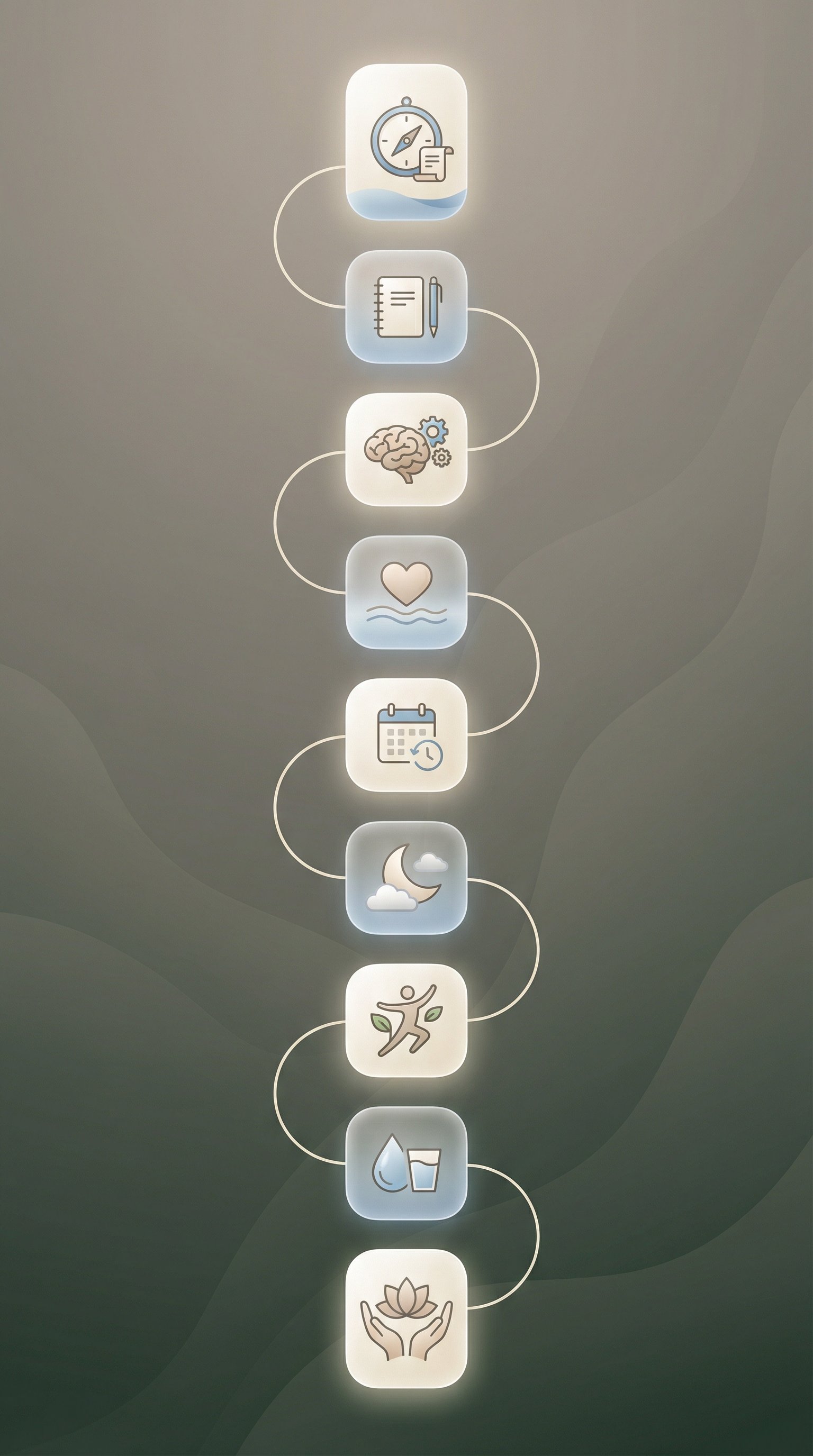Tap the calendar with clock tile
Image resolution: width=813 pixels, height=1456 pixels.
coord(406,735)
